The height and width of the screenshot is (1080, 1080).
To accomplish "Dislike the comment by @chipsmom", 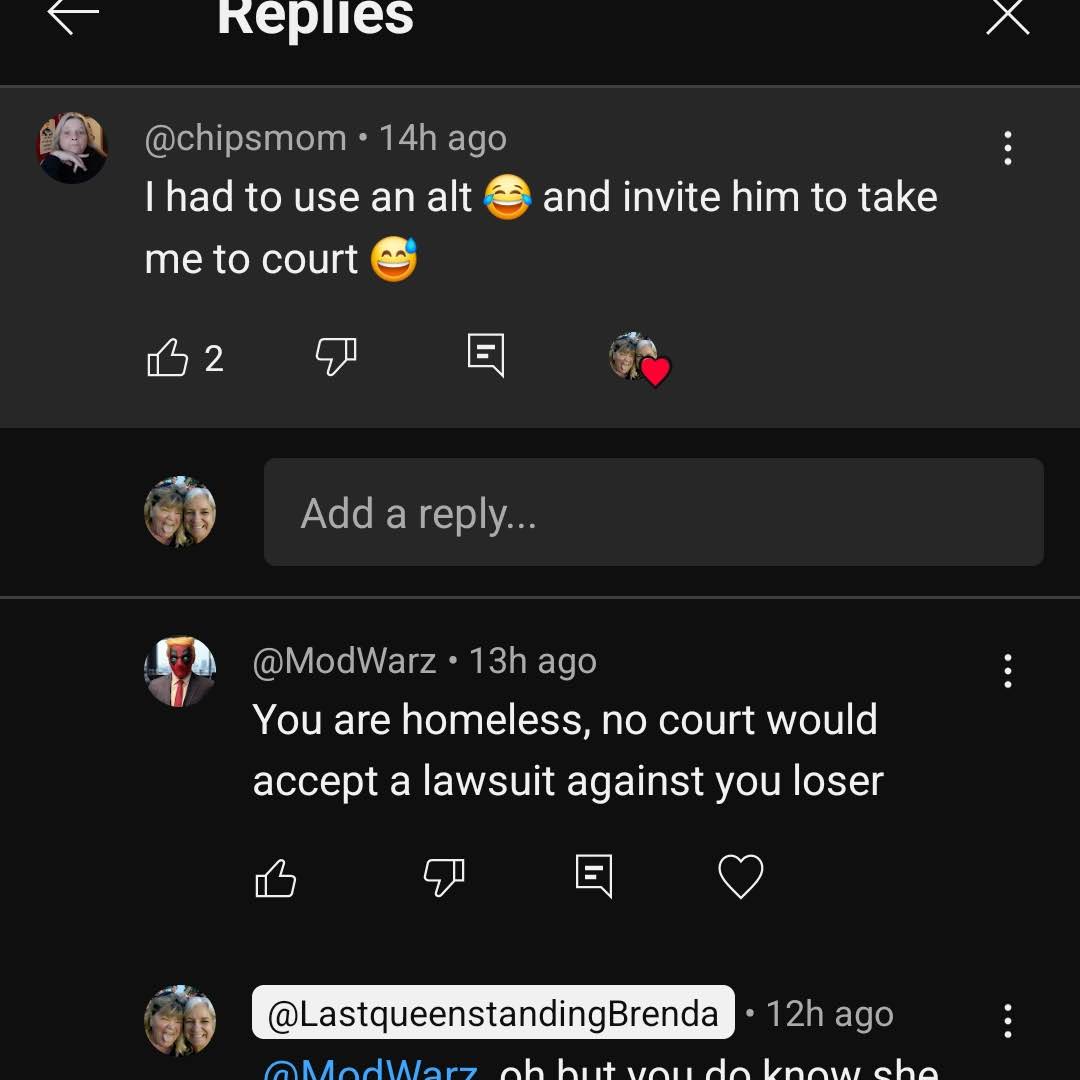I will point(336,357).
